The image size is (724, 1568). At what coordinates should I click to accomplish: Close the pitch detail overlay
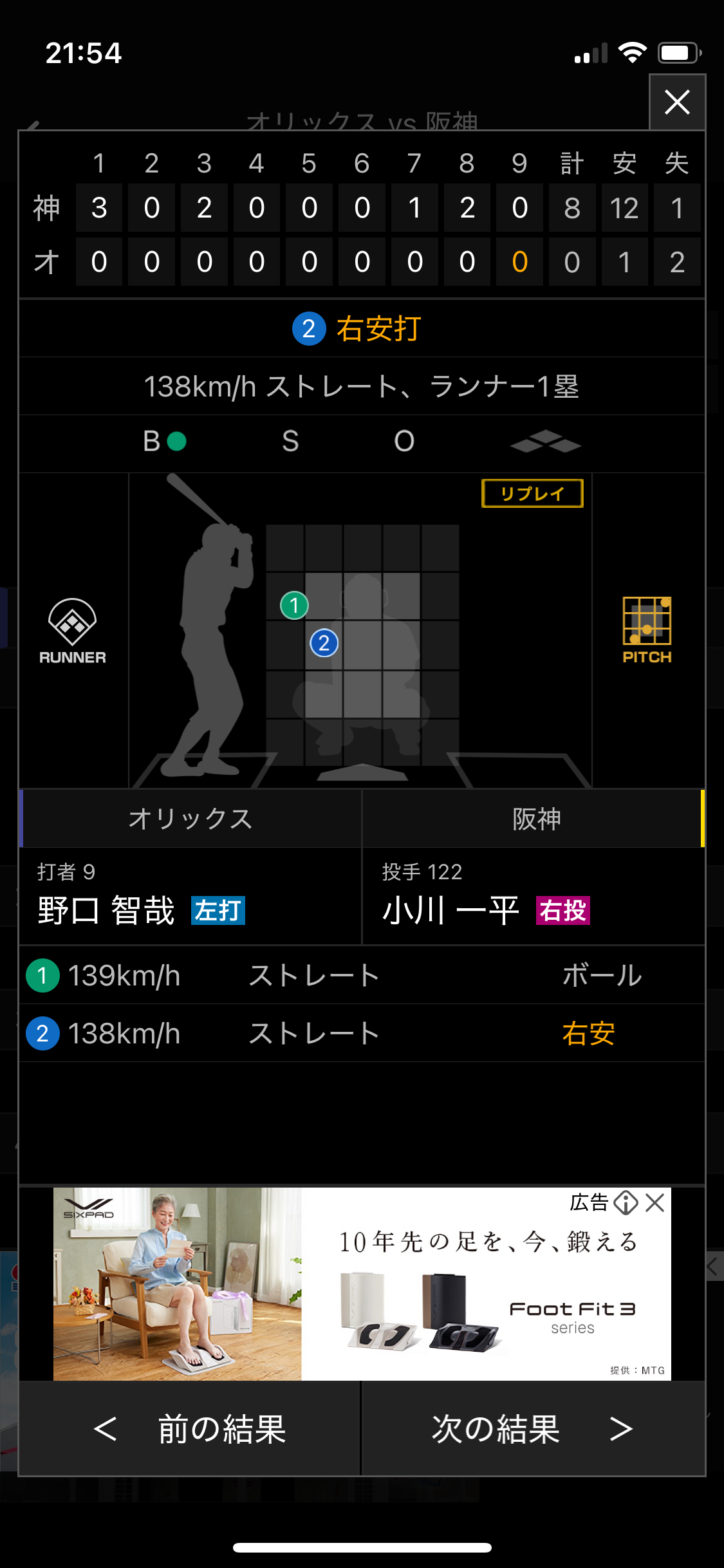(x=677, y=102)
